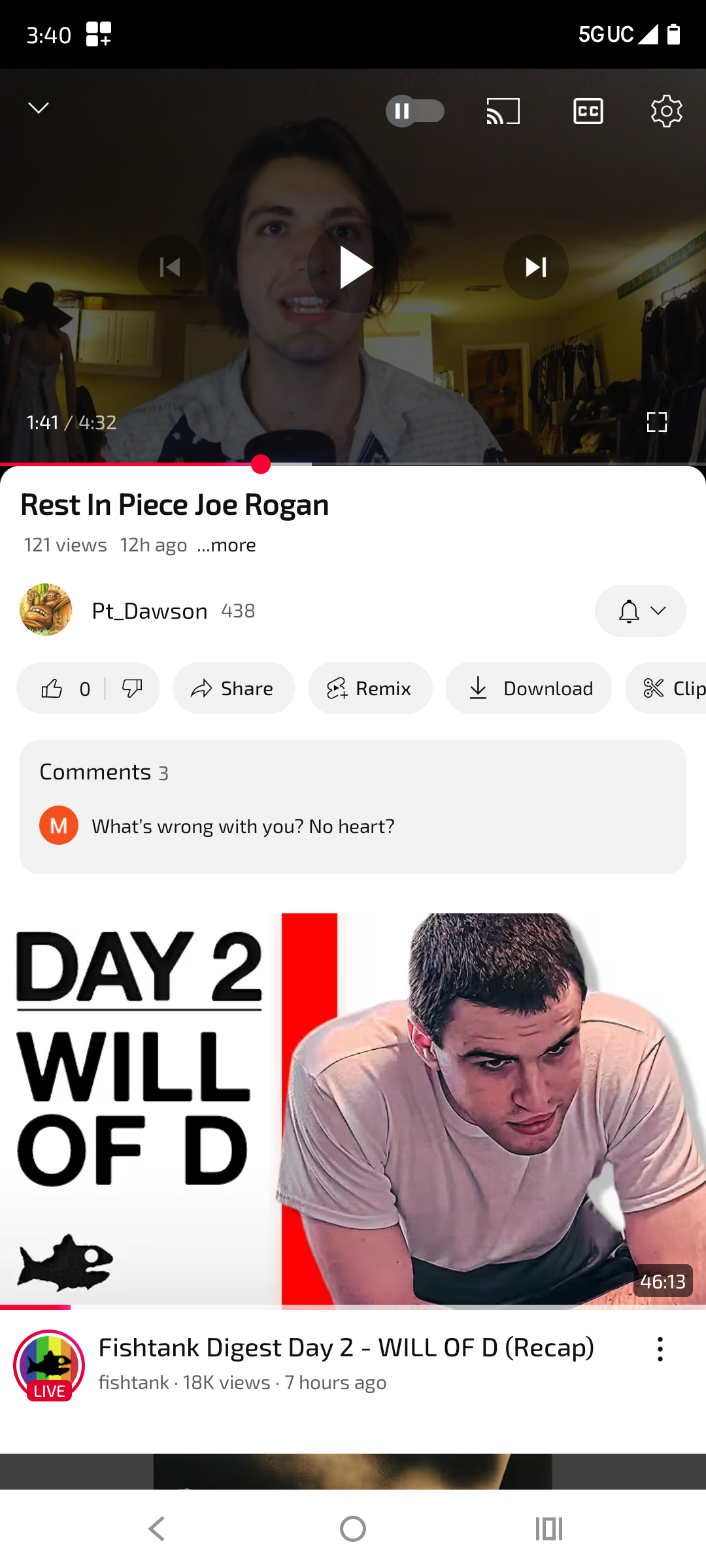706x1568 pixels.
Task: Download the video
Action: (529, 688)
